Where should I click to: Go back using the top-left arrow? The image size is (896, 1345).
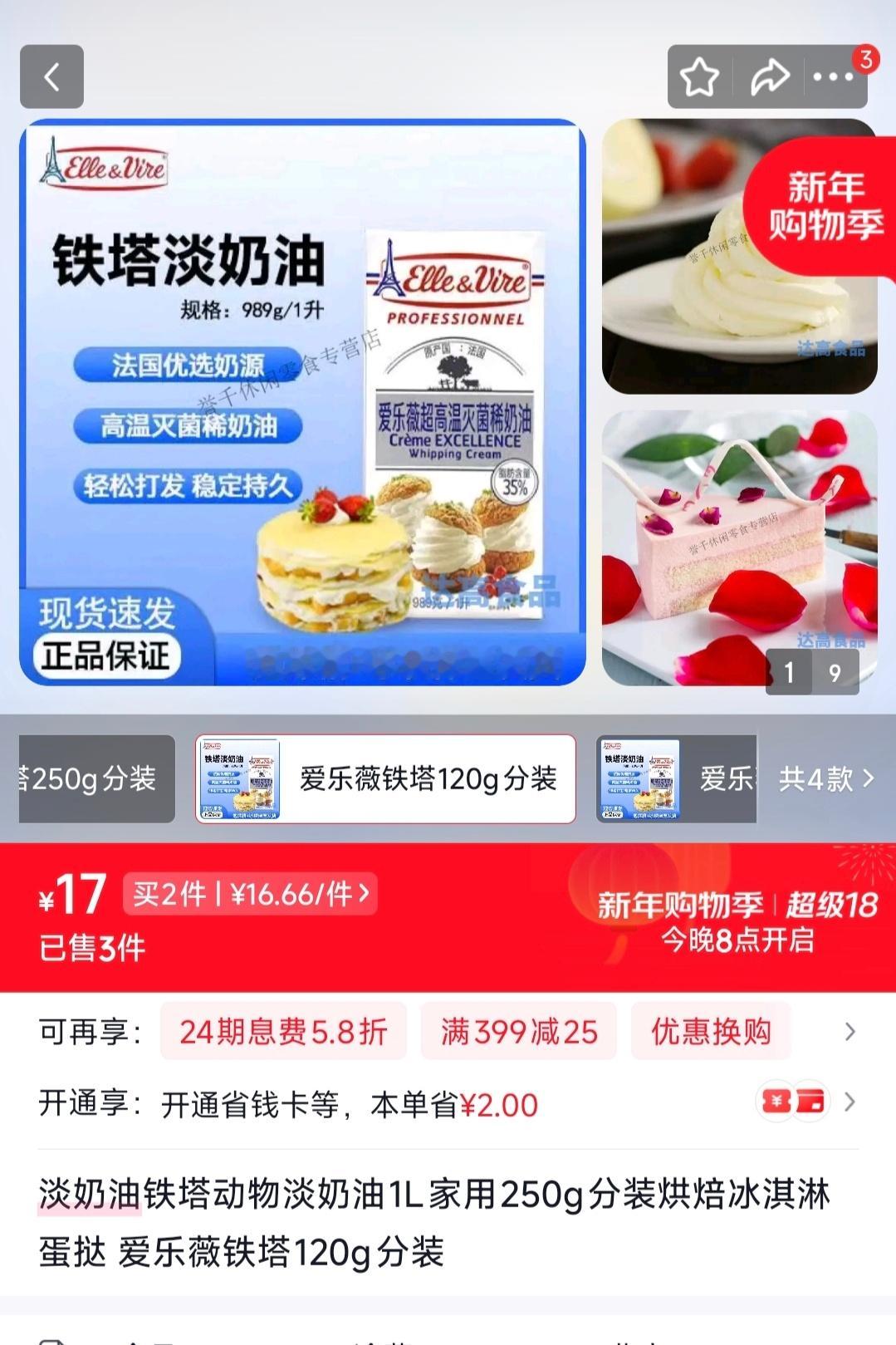(x=51, y=77)
